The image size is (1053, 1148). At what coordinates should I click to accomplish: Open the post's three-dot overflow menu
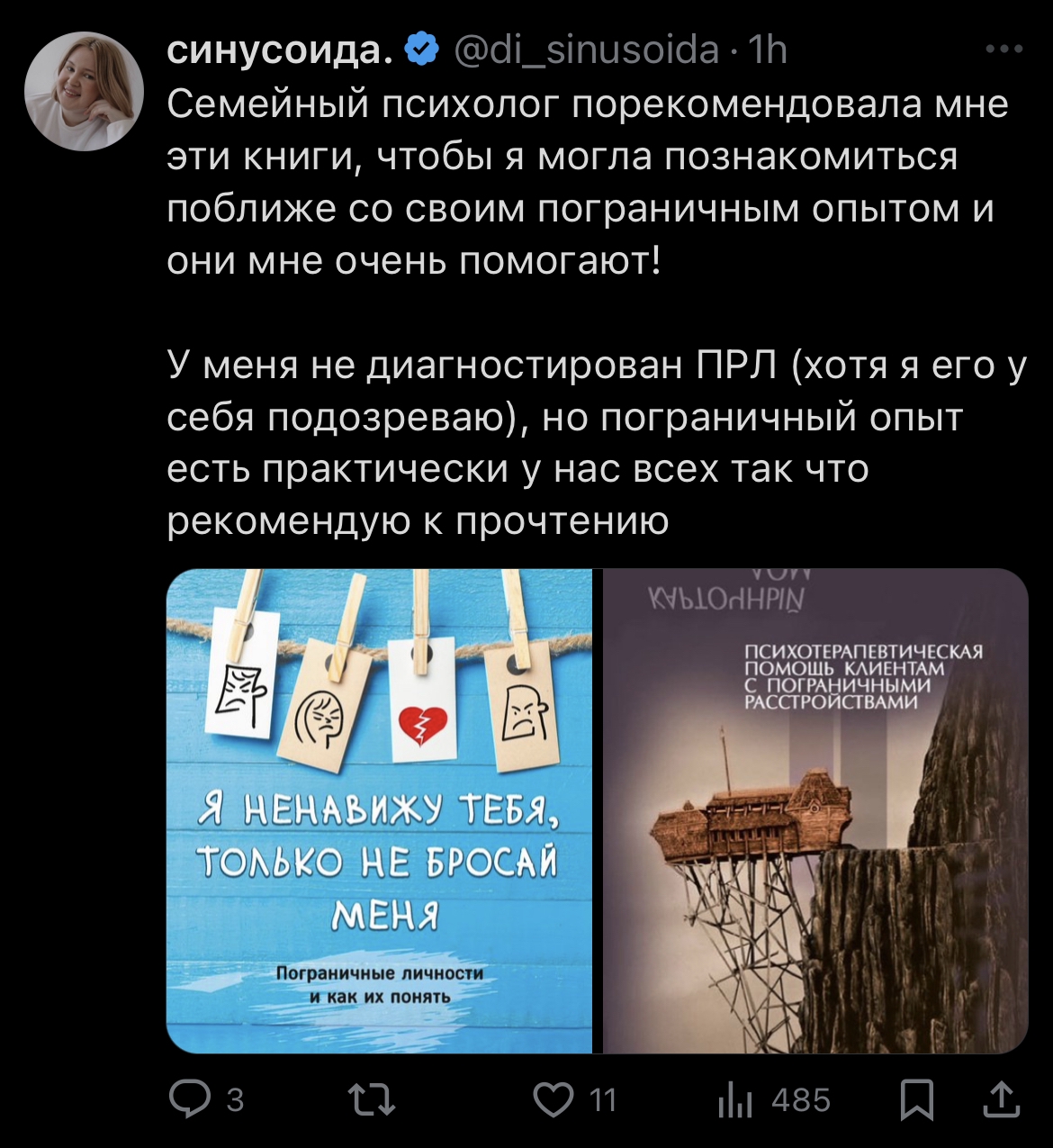[x=1004, y=50]
